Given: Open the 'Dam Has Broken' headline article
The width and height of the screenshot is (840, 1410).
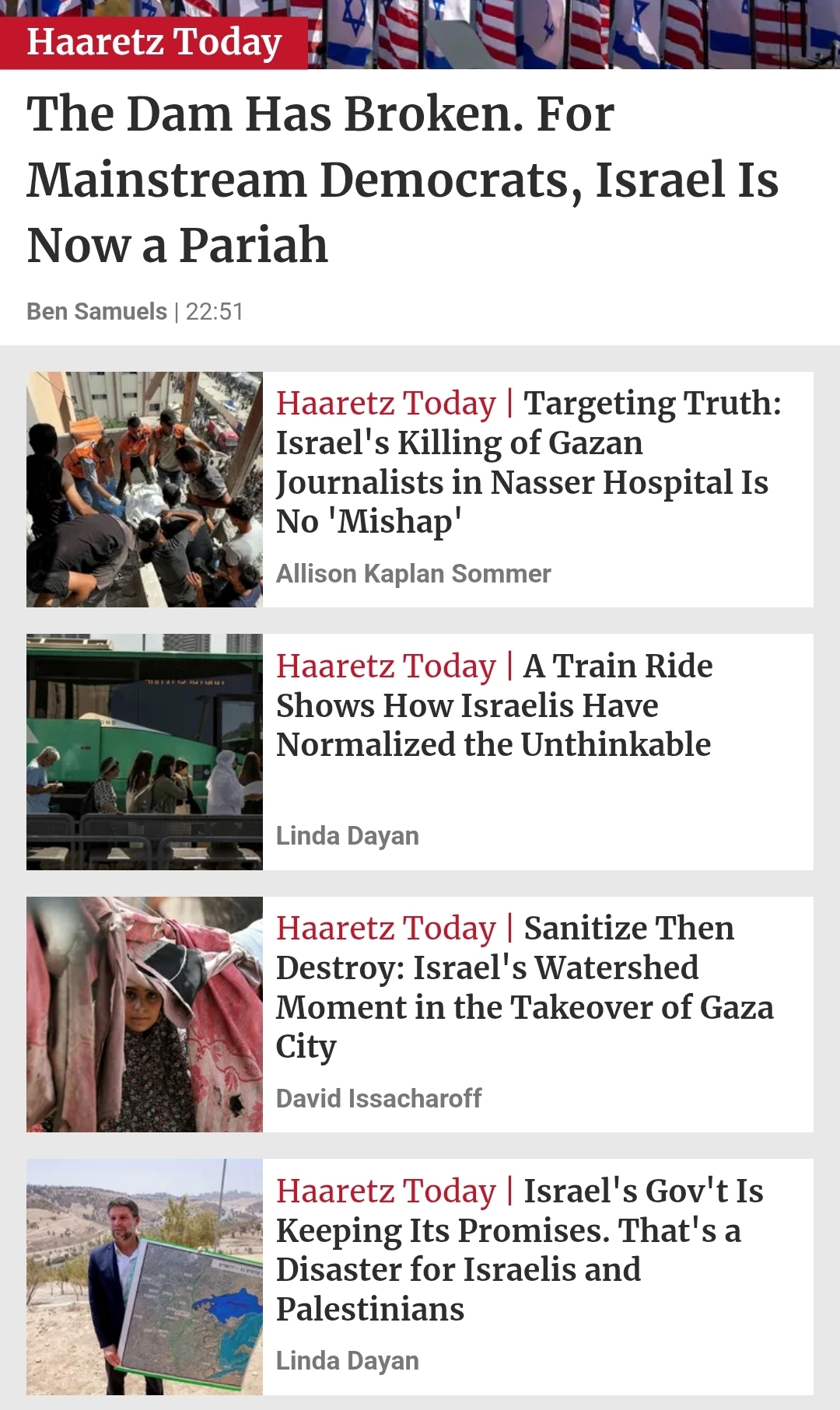Looking at the screenshot, I should 402,179.
